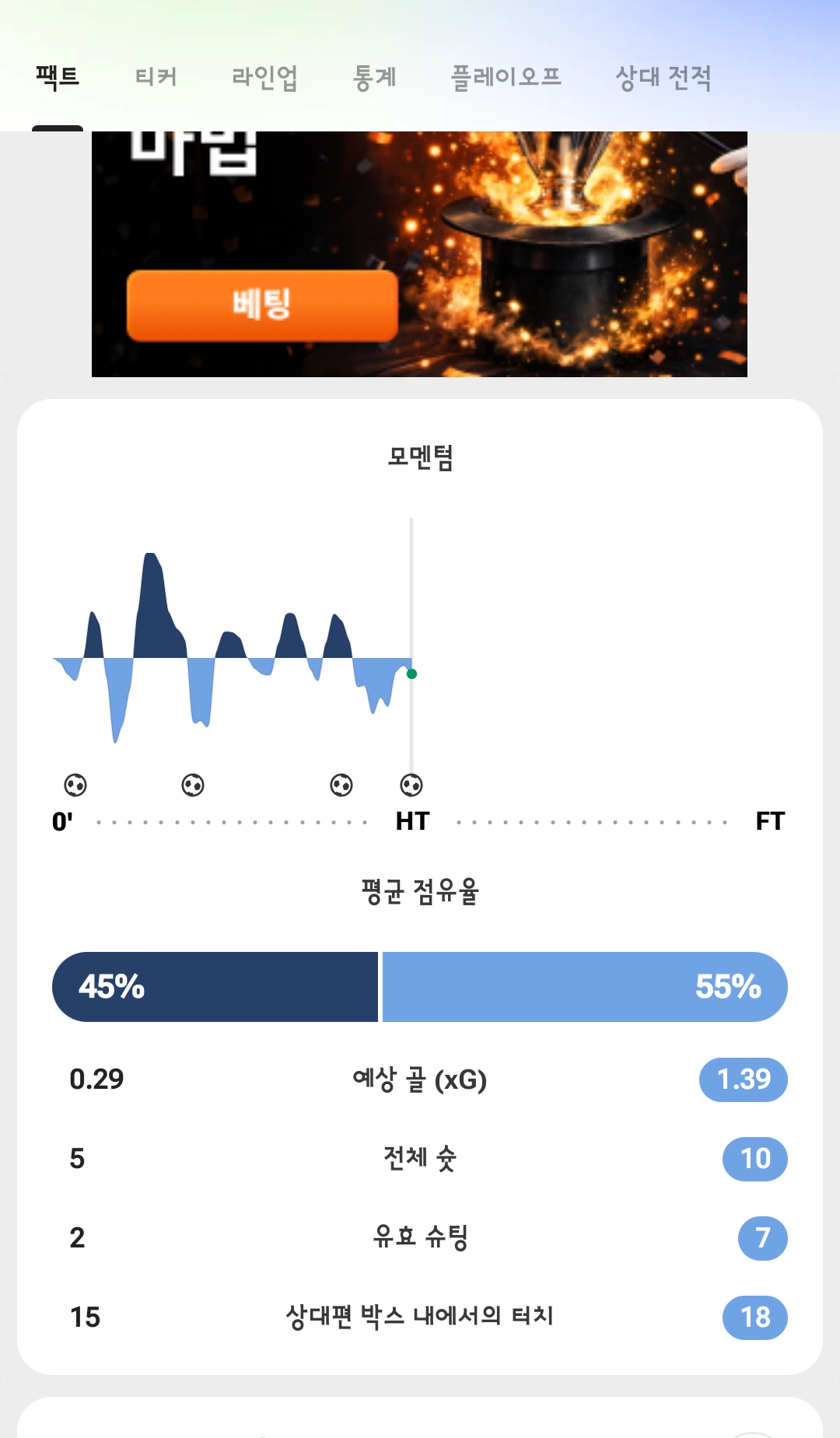View the 상대 전적 tab
The image size is (840, 1438).
click(663, 77)
